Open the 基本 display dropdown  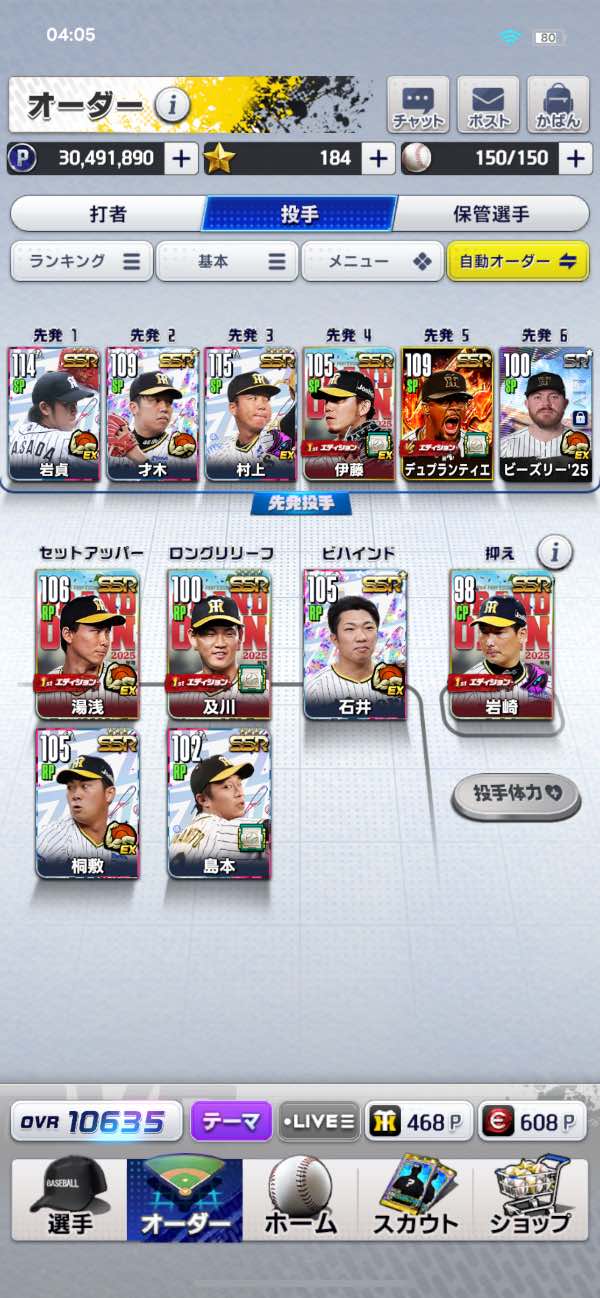pos(227,261)
